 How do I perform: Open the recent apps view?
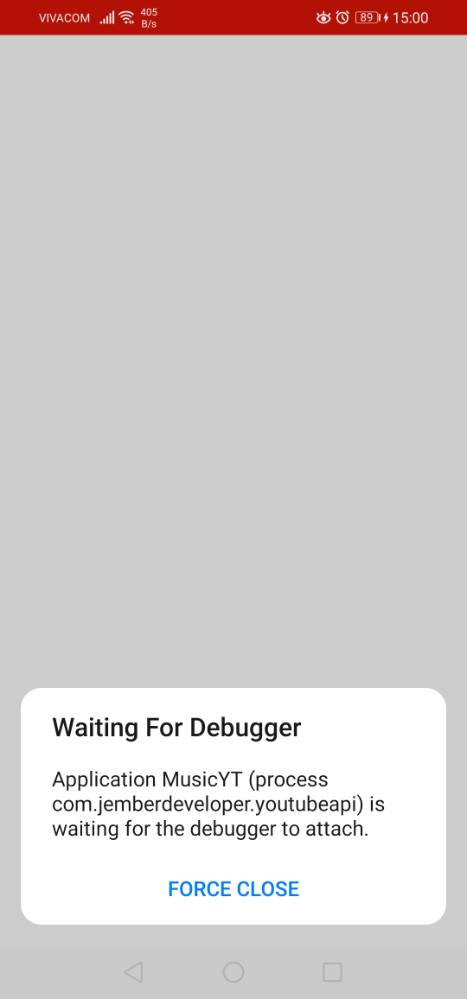333,972
